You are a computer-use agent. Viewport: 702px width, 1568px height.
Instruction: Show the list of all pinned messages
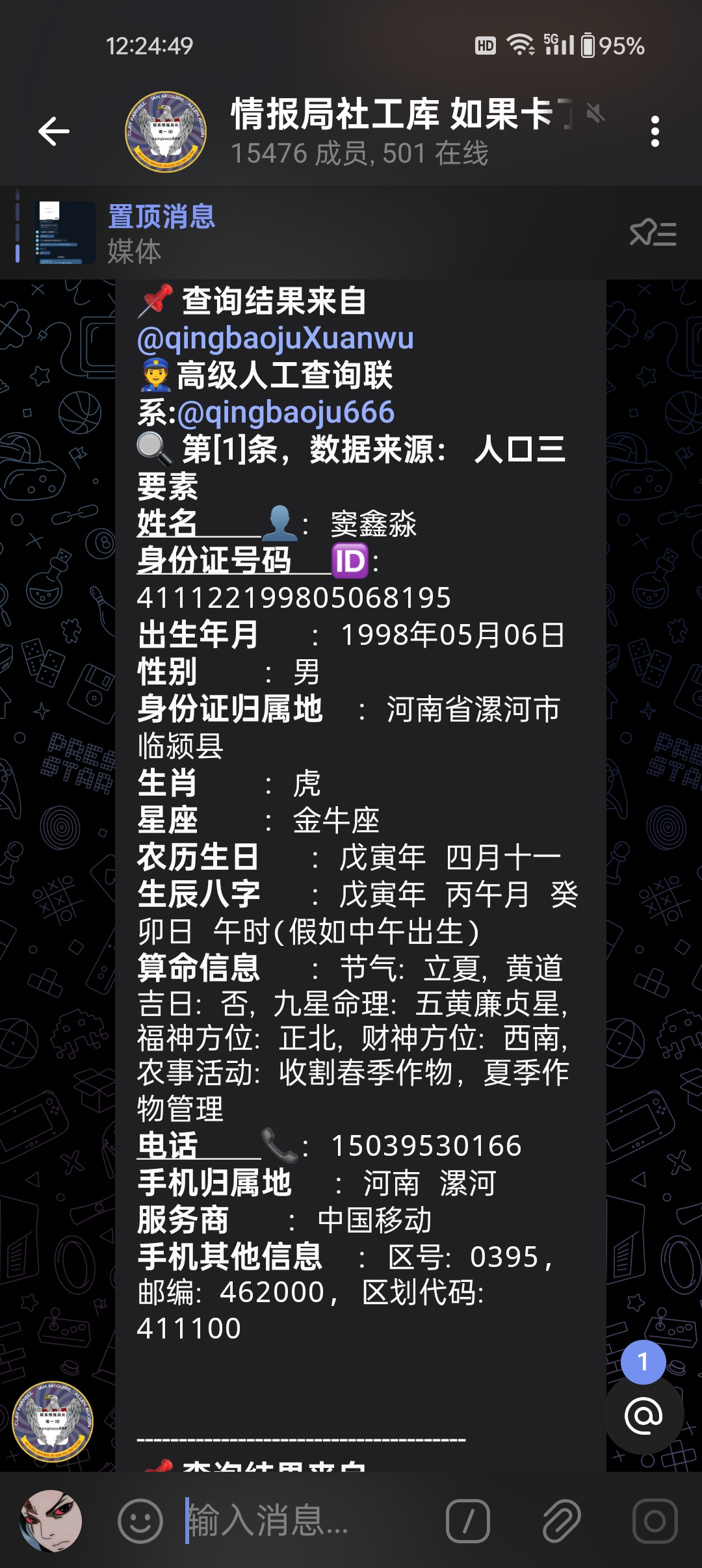(x=653, y=233)
